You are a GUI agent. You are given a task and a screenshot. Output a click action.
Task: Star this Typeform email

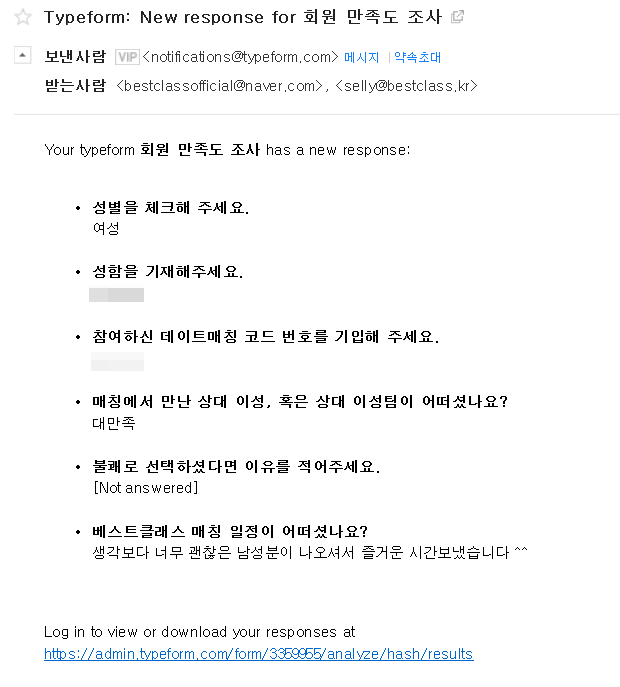click(23, 17)
